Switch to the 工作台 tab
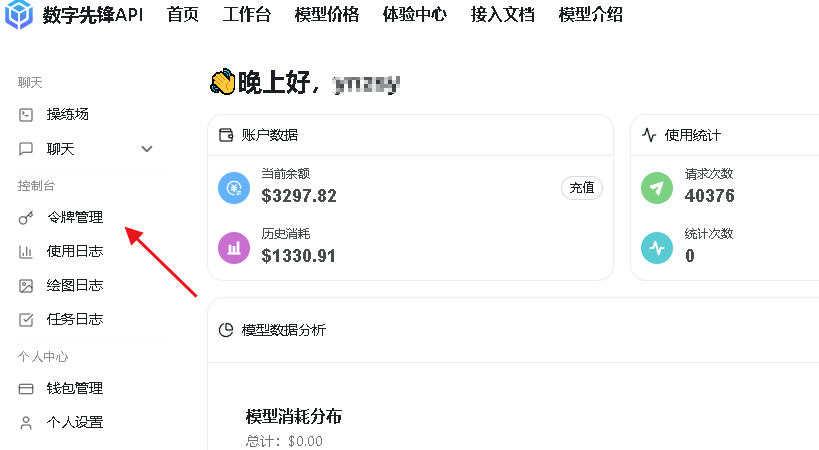 click(x=246, y=14)
